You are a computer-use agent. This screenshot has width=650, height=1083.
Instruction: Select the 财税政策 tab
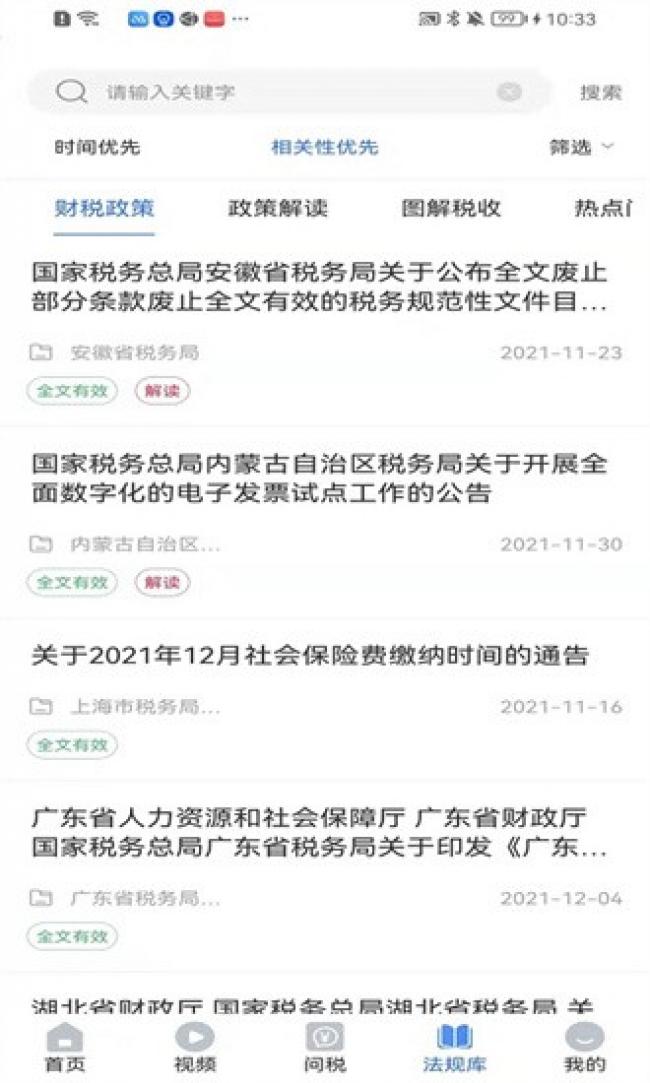click(104, 208)
